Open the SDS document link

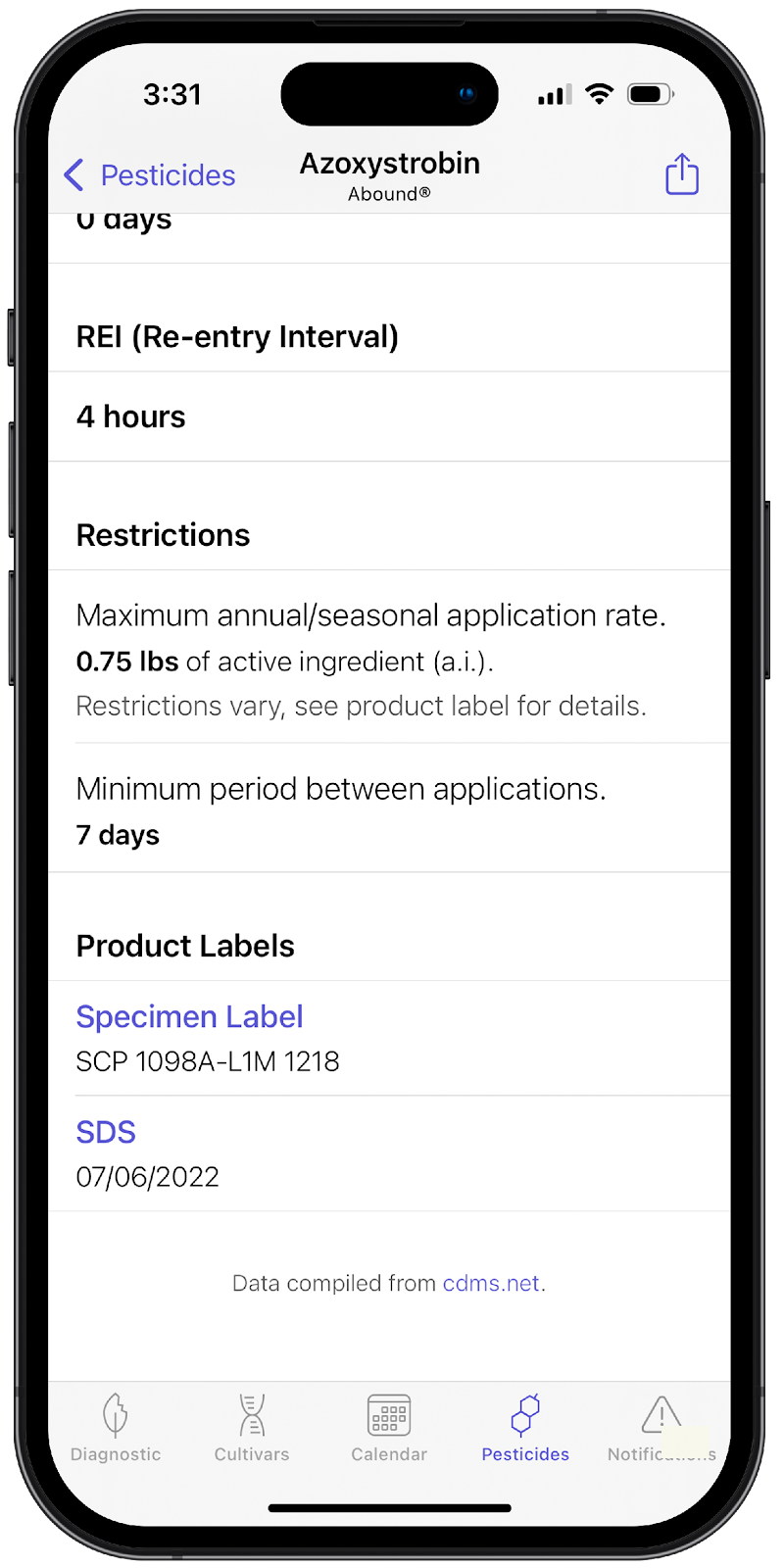click(x=106, y=1132)
